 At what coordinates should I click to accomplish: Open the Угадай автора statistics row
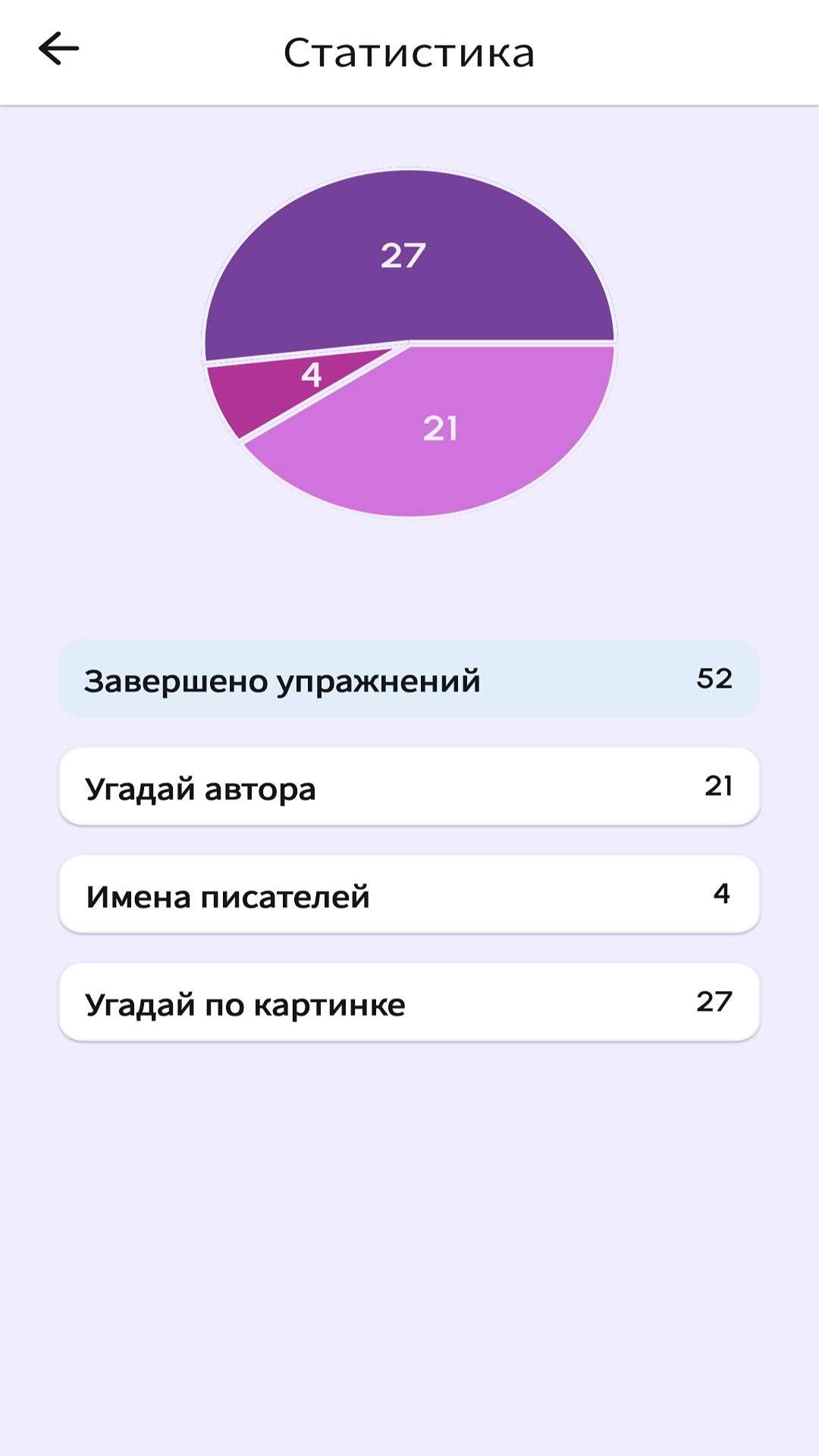pos(409,786)
